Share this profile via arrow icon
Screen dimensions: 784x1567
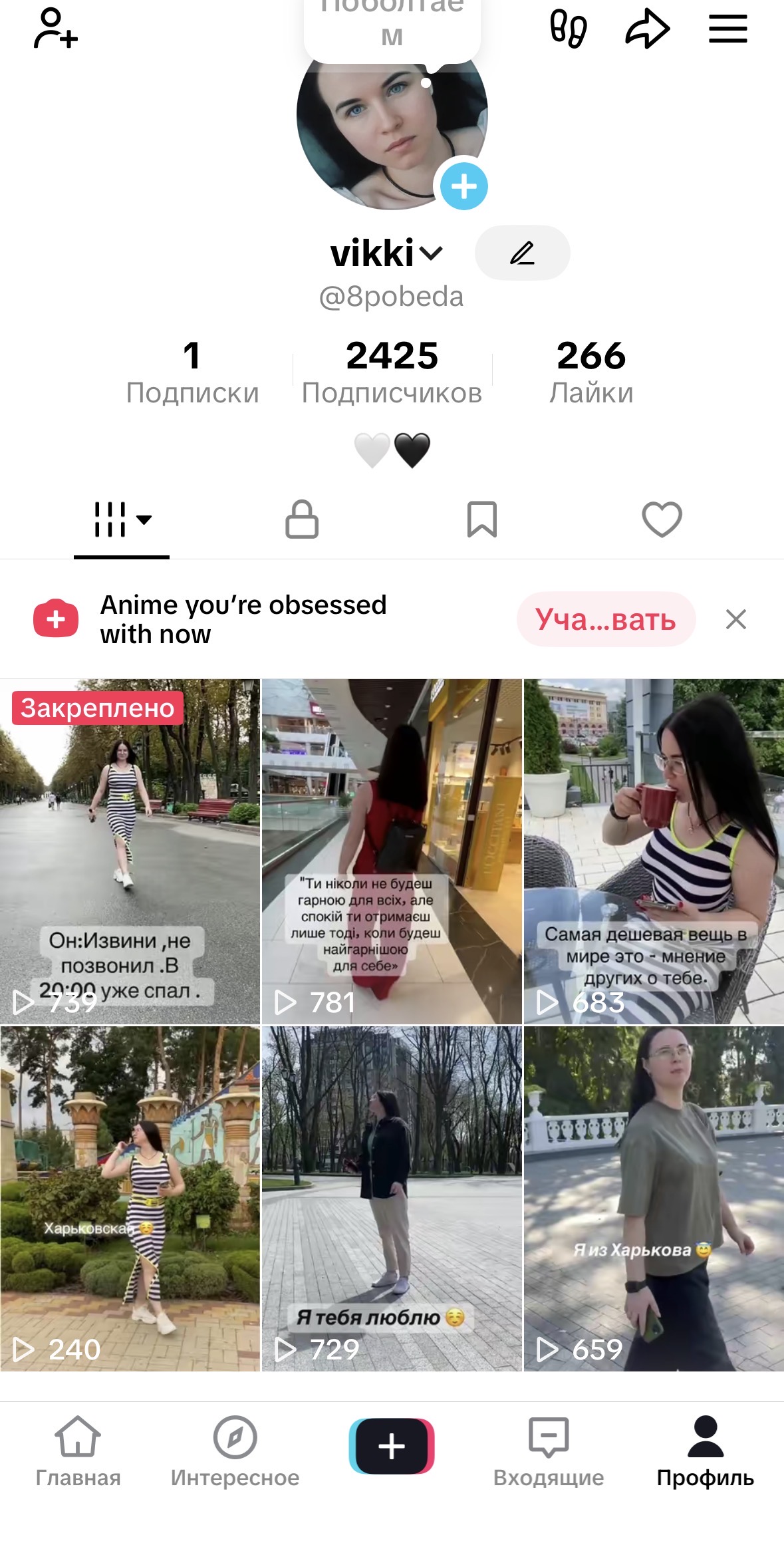(x=647, y=29)
